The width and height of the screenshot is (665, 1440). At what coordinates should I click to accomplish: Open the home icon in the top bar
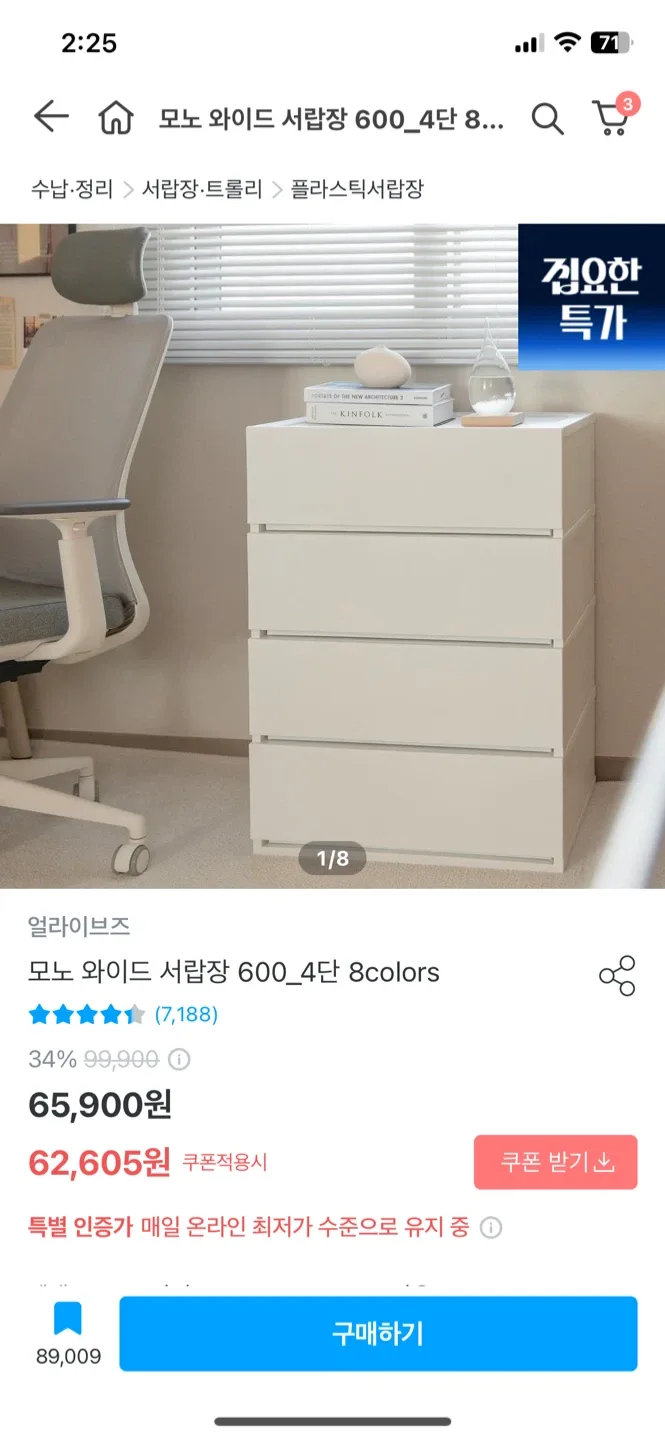point(116,119)
